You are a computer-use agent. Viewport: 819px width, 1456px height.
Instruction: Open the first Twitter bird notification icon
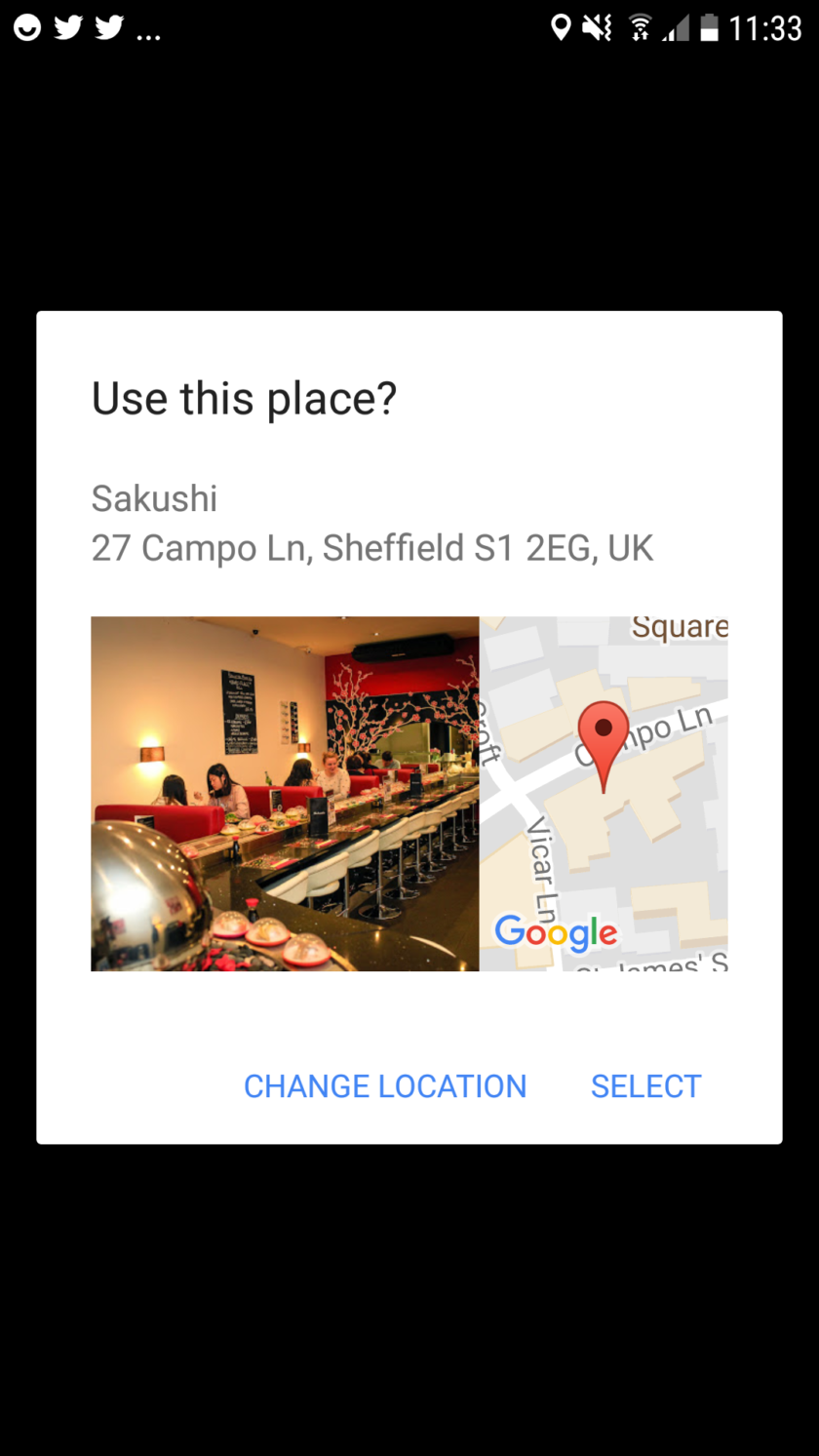click(x=67, y=26)
